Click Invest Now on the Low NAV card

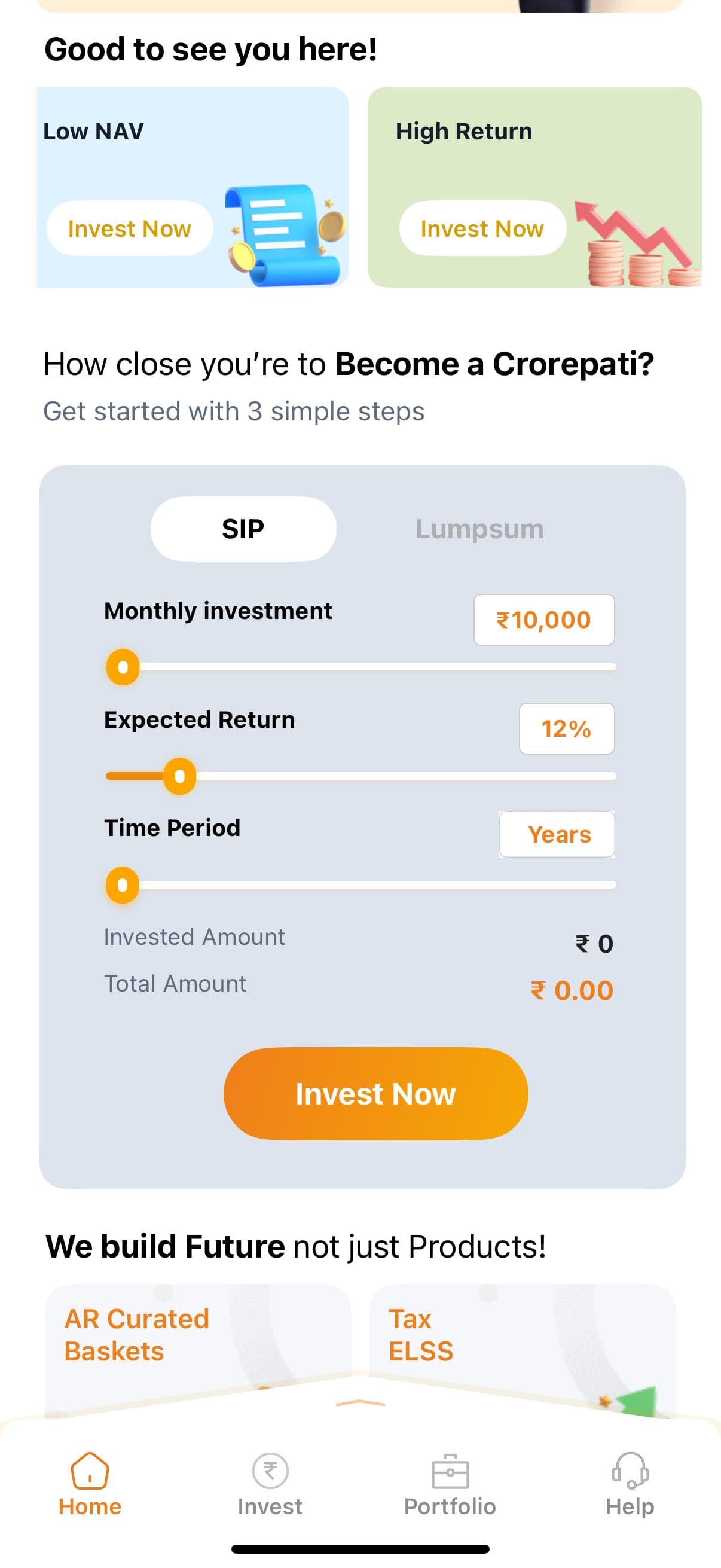(129, 228)
